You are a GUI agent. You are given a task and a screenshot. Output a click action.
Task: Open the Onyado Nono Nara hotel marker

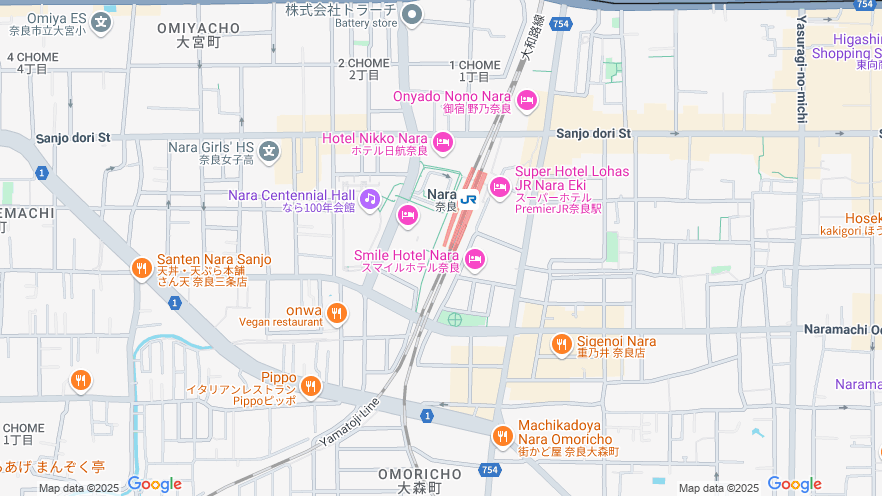(x=527, y=100)
